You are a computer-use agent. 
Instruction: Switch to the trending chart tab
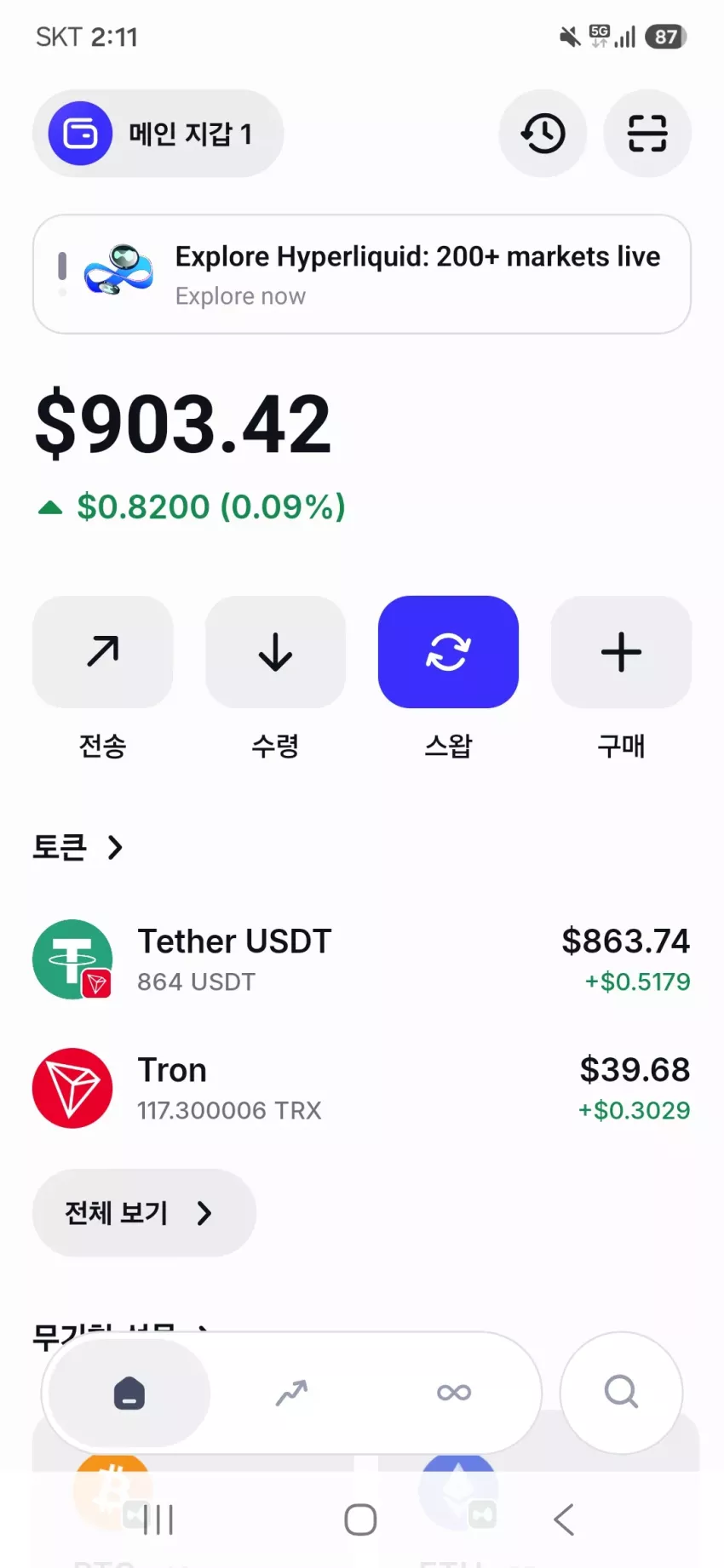(291, 1393)
